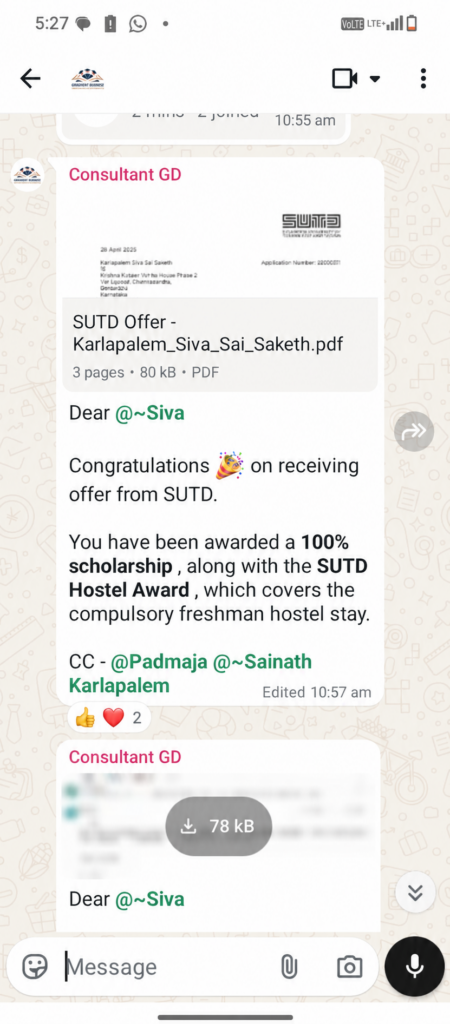The width and height of the screenshot is (450, 1024).
Task: Jump to the latest messages
Action: (x=415, y=893)
